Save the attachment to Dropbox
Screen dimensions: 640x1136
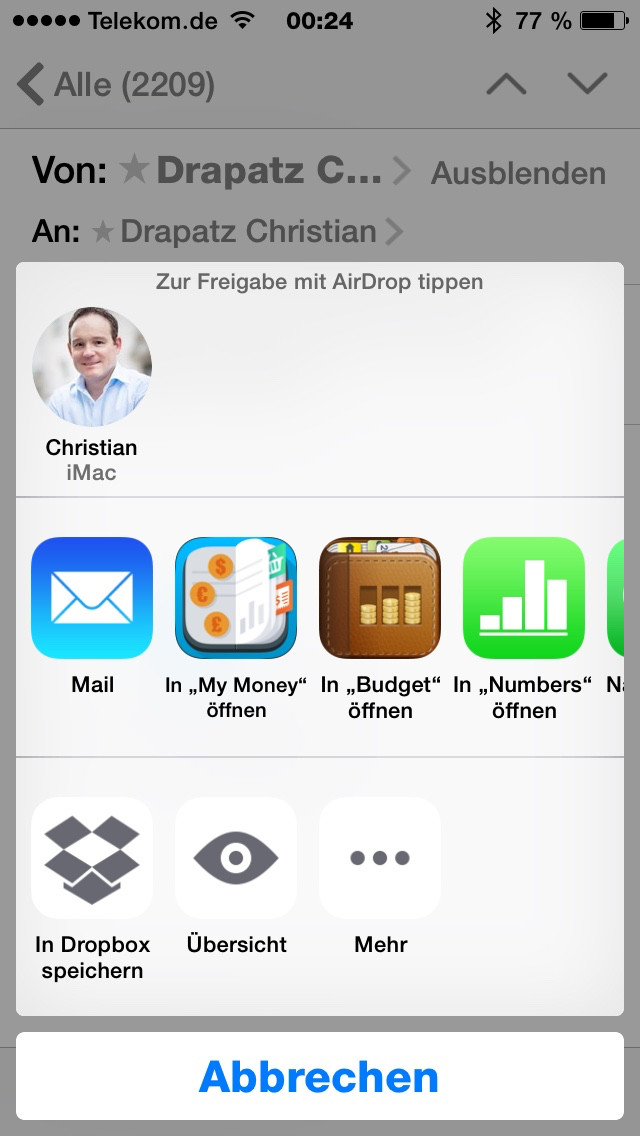(x=92, y=858)
